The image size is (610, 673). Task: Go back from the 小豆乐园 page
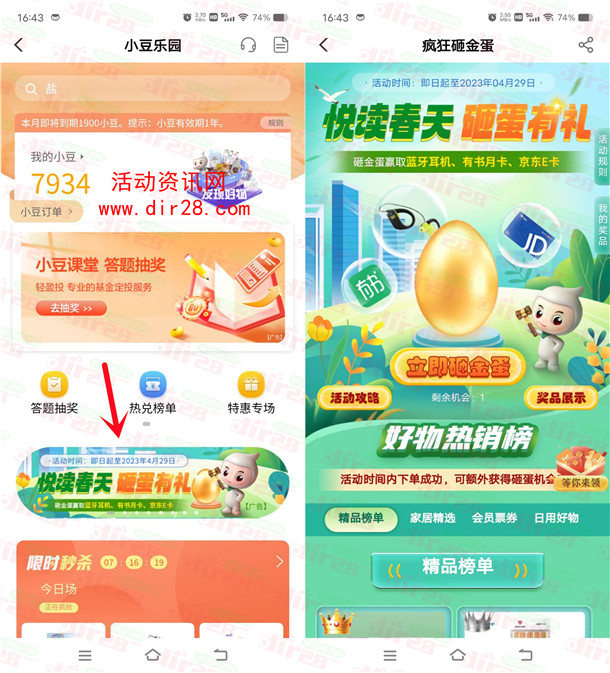[x=19, y=45]
